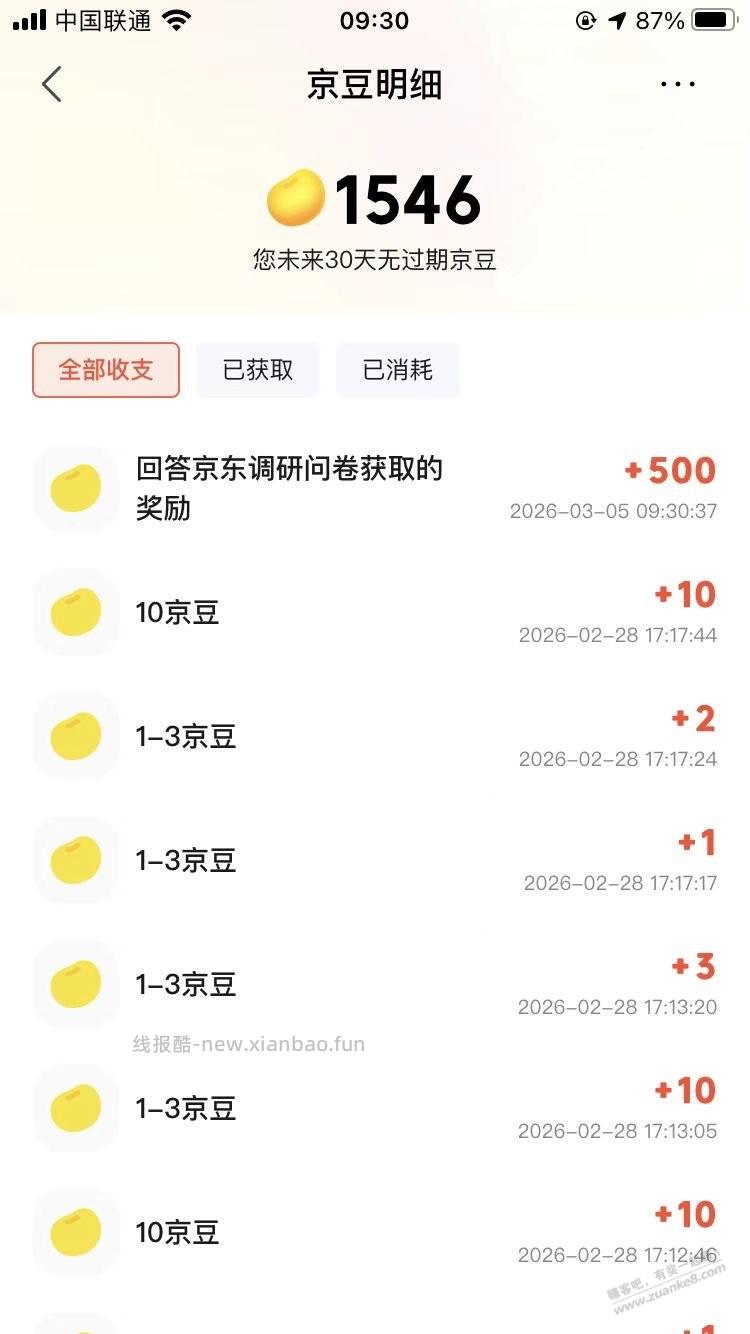Tap the bean icon of the +2 record
Viewport: 750px width, 1334px height.
(x=75, y=736)
